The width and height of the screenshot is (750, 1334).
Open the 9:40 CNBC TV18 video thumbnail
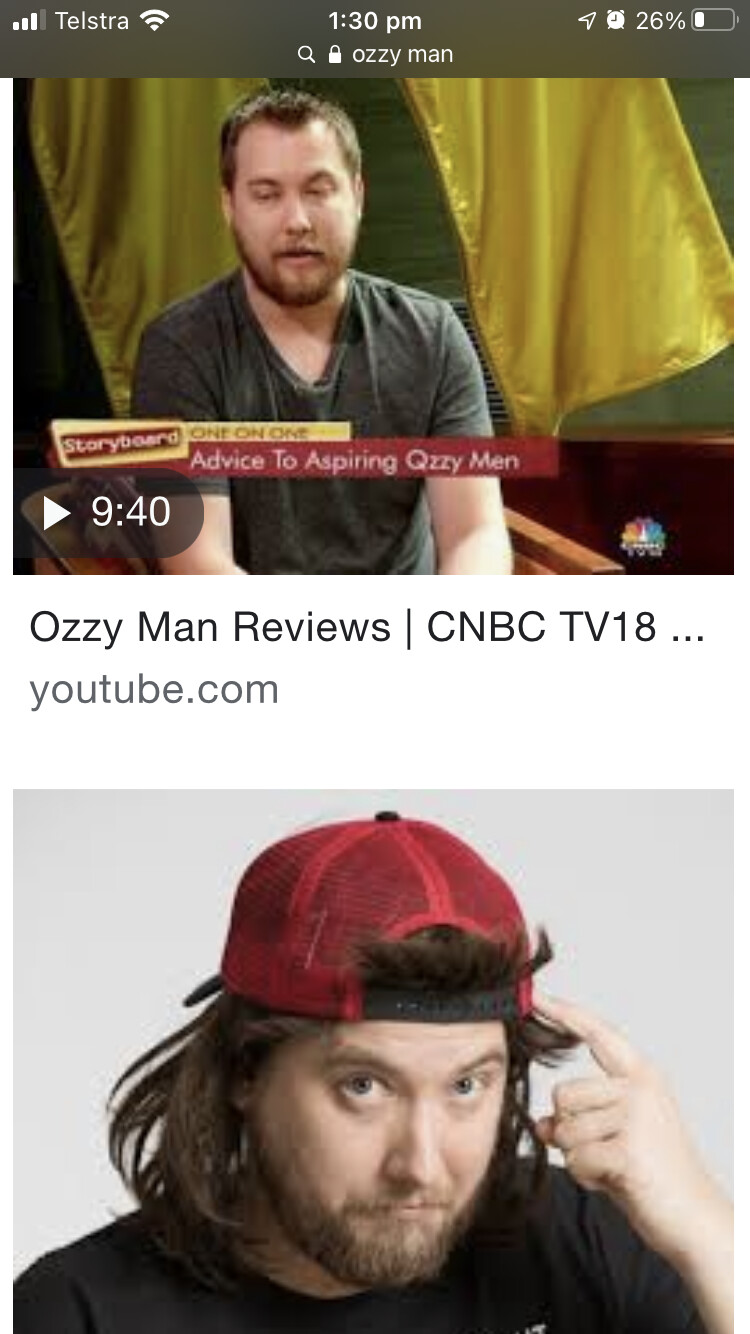coord(373,326)
